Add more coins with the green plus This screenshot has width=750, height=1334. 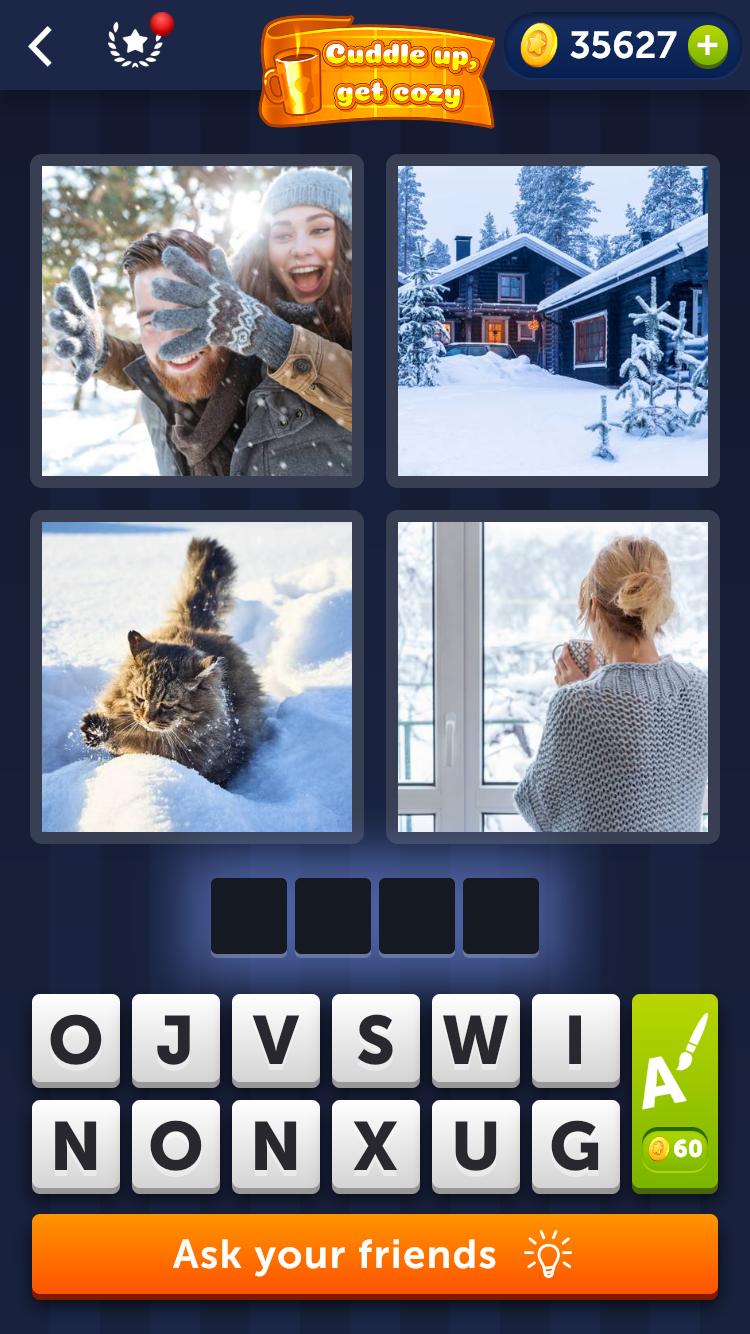pos(707,46)
